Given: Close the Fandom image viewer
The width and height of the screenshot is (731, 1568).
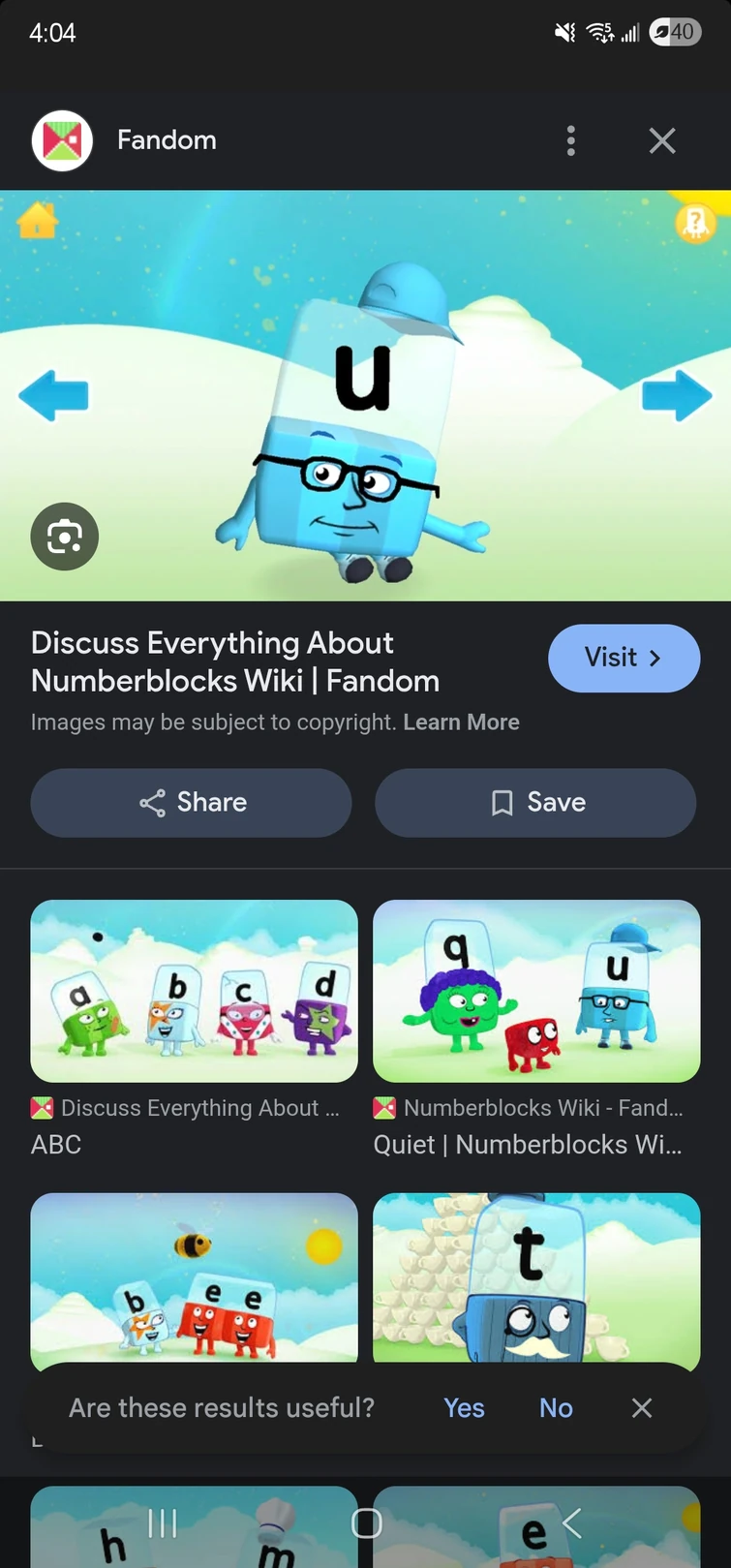Looking at the screenshot, I should point(662,140).
